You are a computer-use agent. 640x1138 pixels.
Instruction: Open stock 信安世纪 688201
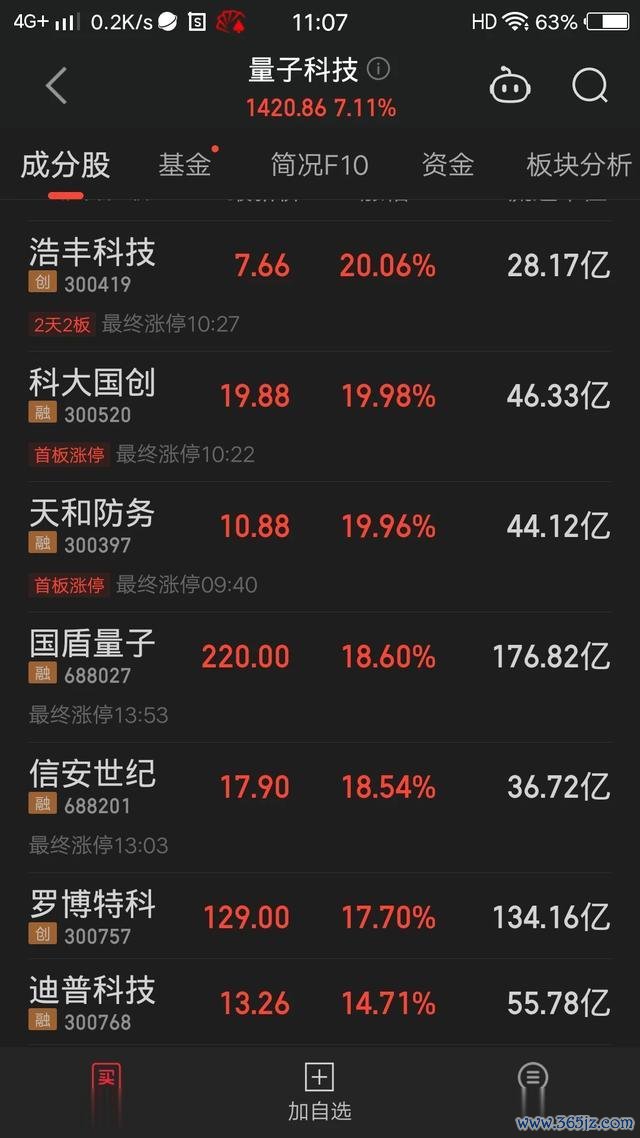pos(320,807)
